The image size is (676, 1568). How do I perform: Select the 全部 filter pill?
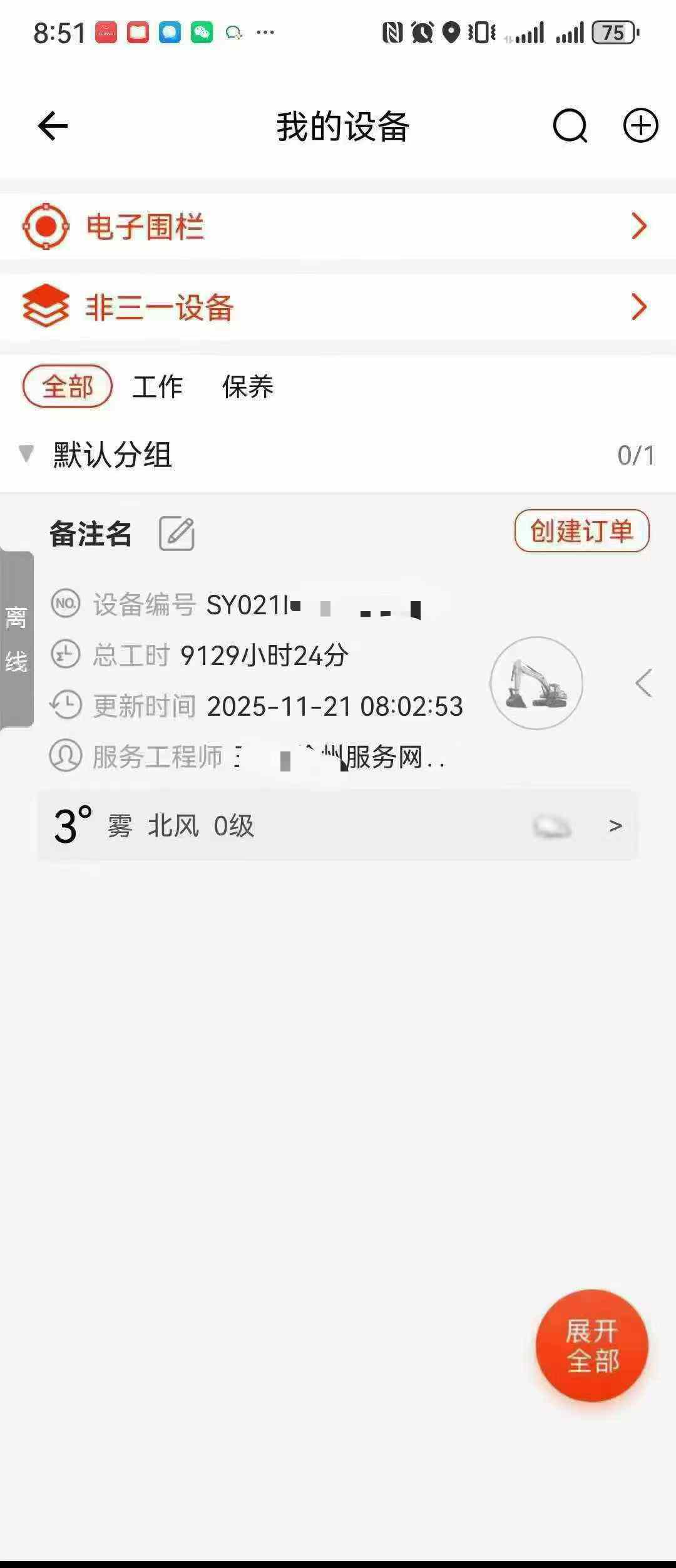pyautogui.click(x=66, y=386)
